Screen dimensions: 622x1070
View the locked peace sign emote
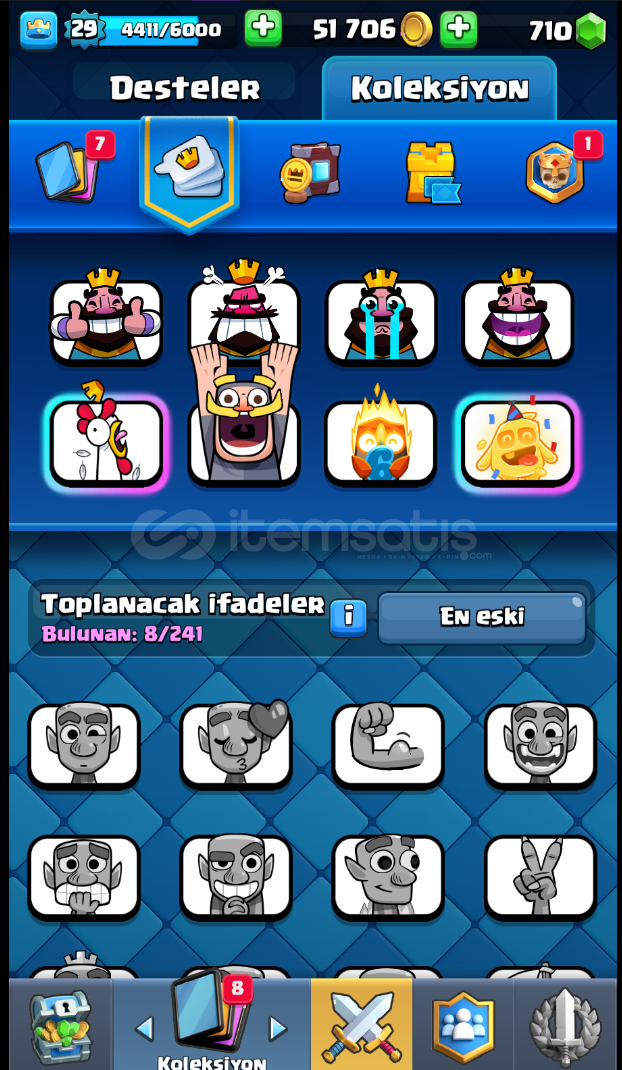tap(541, 877)
